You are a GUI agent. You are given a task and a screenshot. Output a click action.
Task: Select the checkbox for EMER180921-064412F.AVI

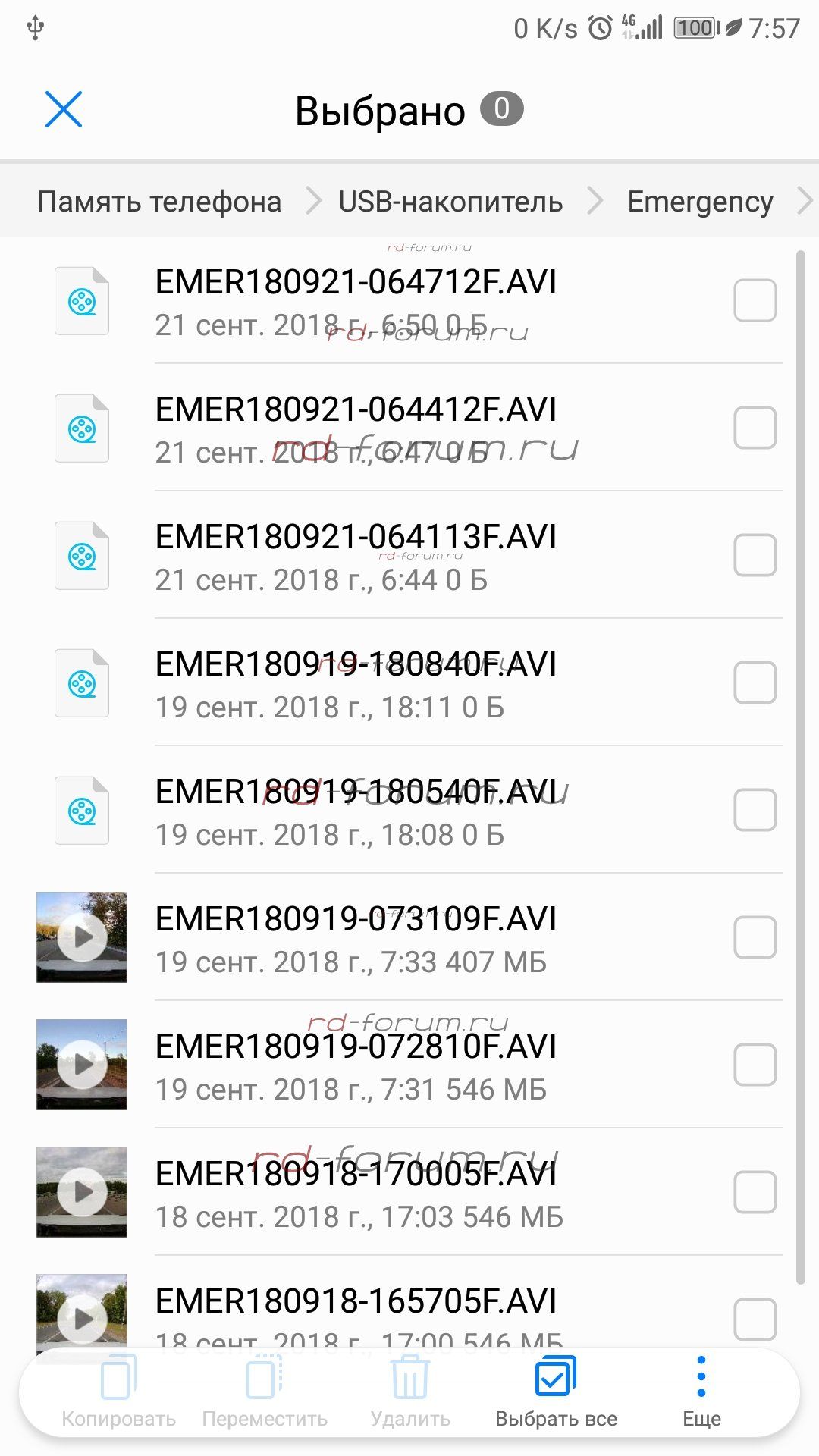(x=755, y=428)
